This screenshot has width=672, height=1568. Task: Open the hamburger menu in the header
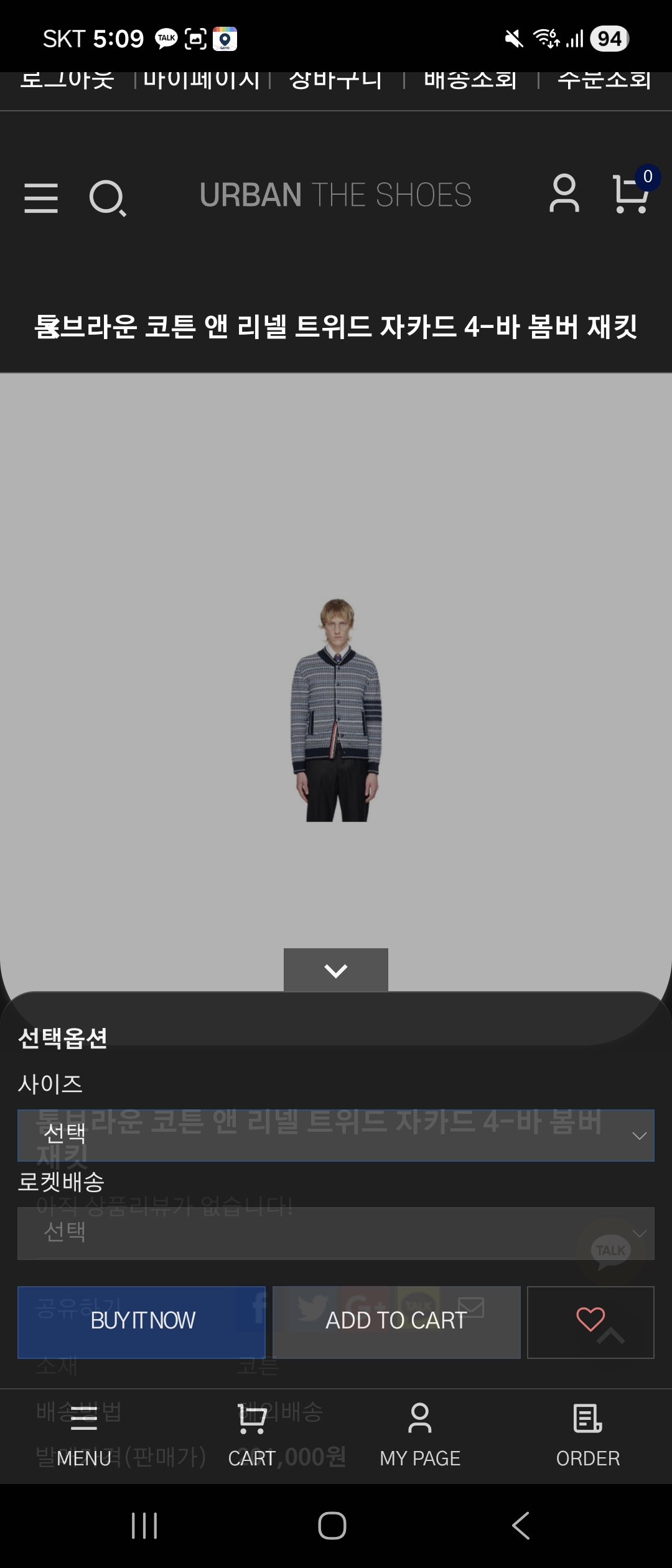(41, 198)
